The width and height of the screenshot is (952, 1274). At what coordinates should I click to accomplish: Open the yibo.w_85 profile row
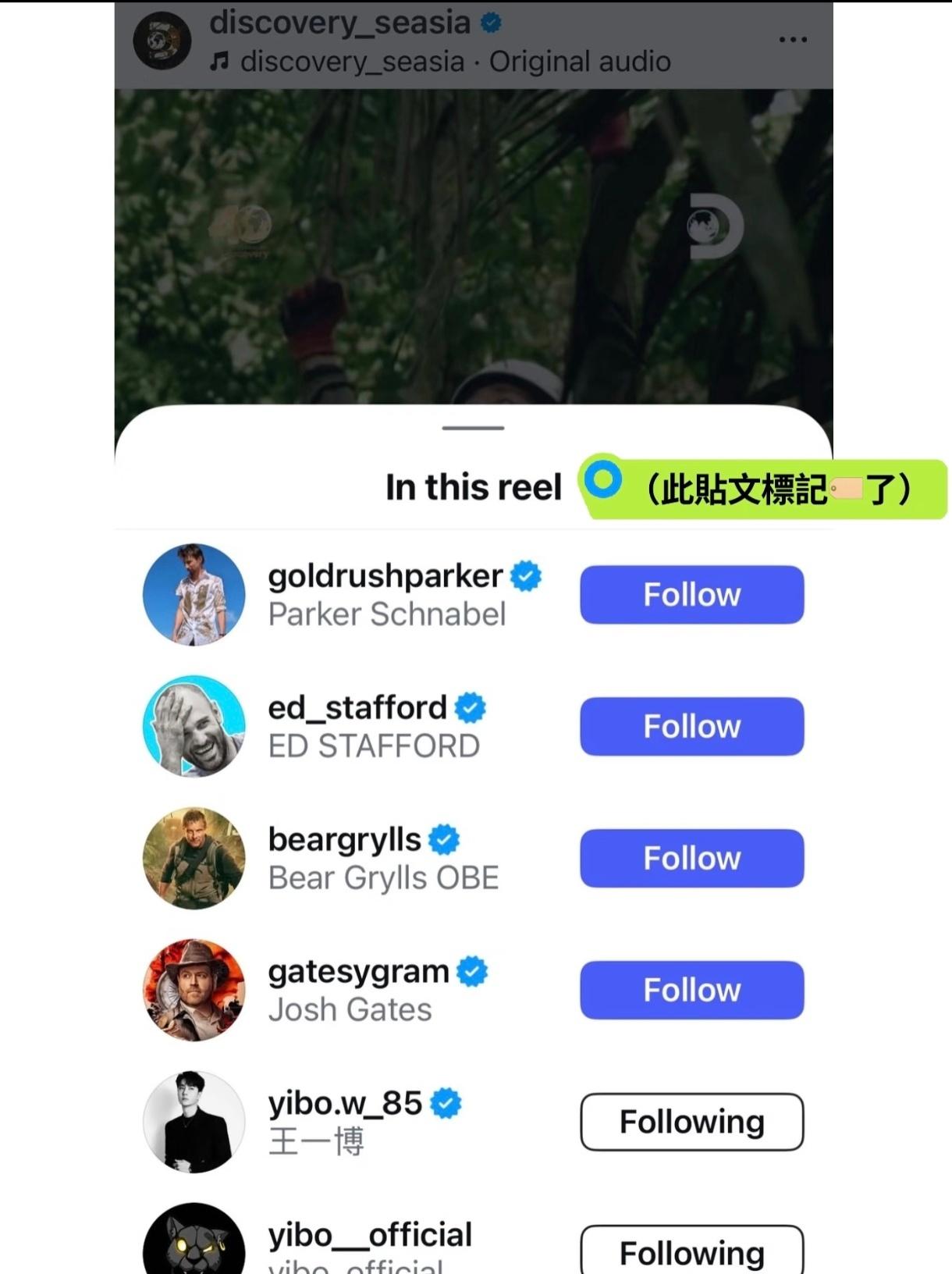[343, 1122]
